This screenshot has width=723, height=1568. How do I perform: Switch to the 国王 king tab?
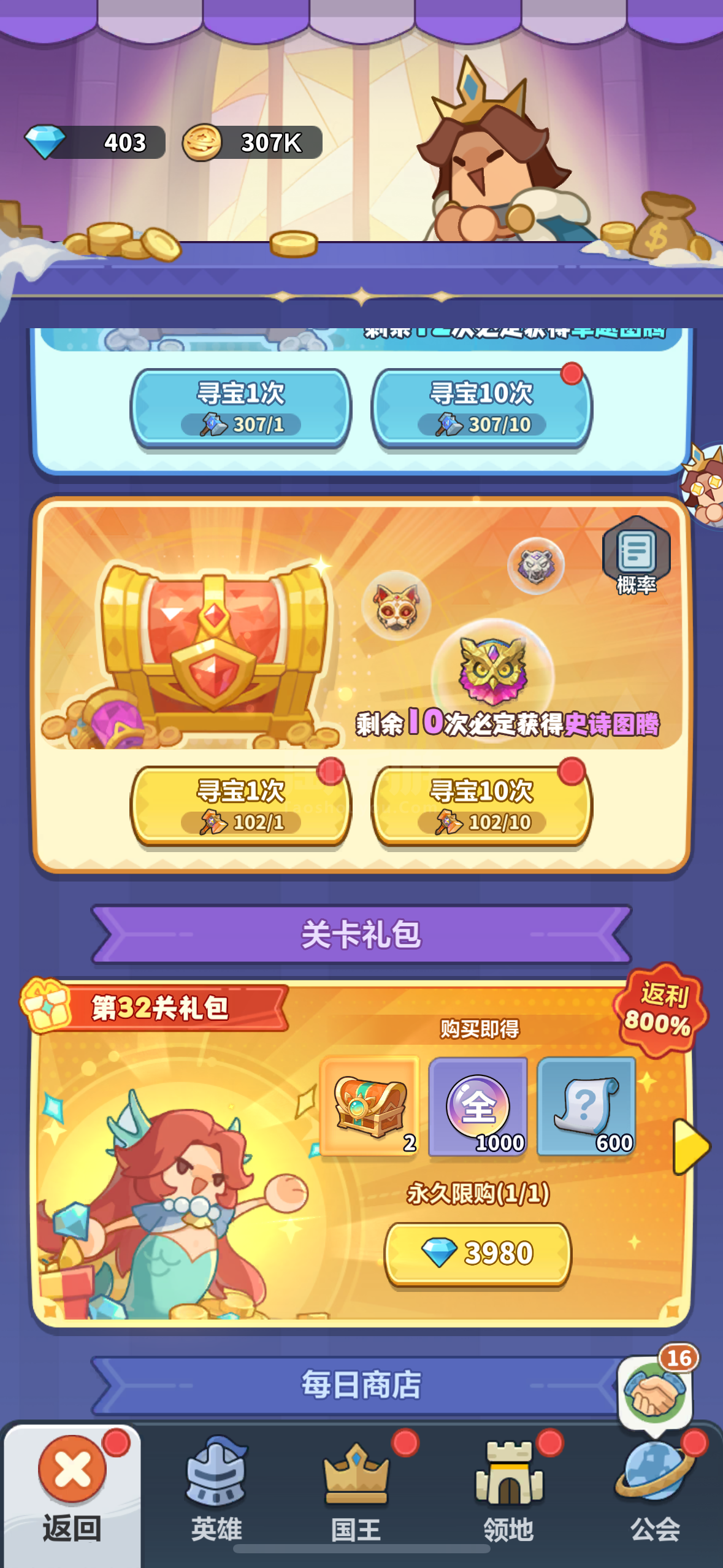pyautogui.click(x=356, y=1491)
